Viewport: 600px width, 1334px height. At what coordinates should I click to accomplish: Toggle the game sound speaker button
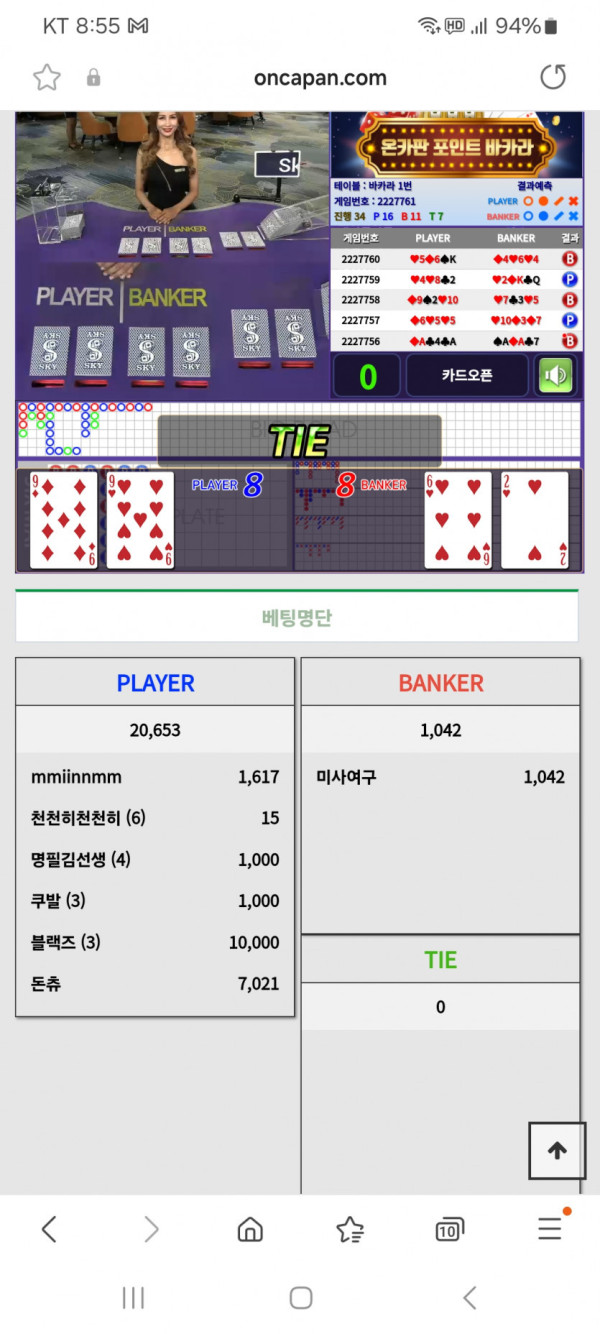click(554, 376)
